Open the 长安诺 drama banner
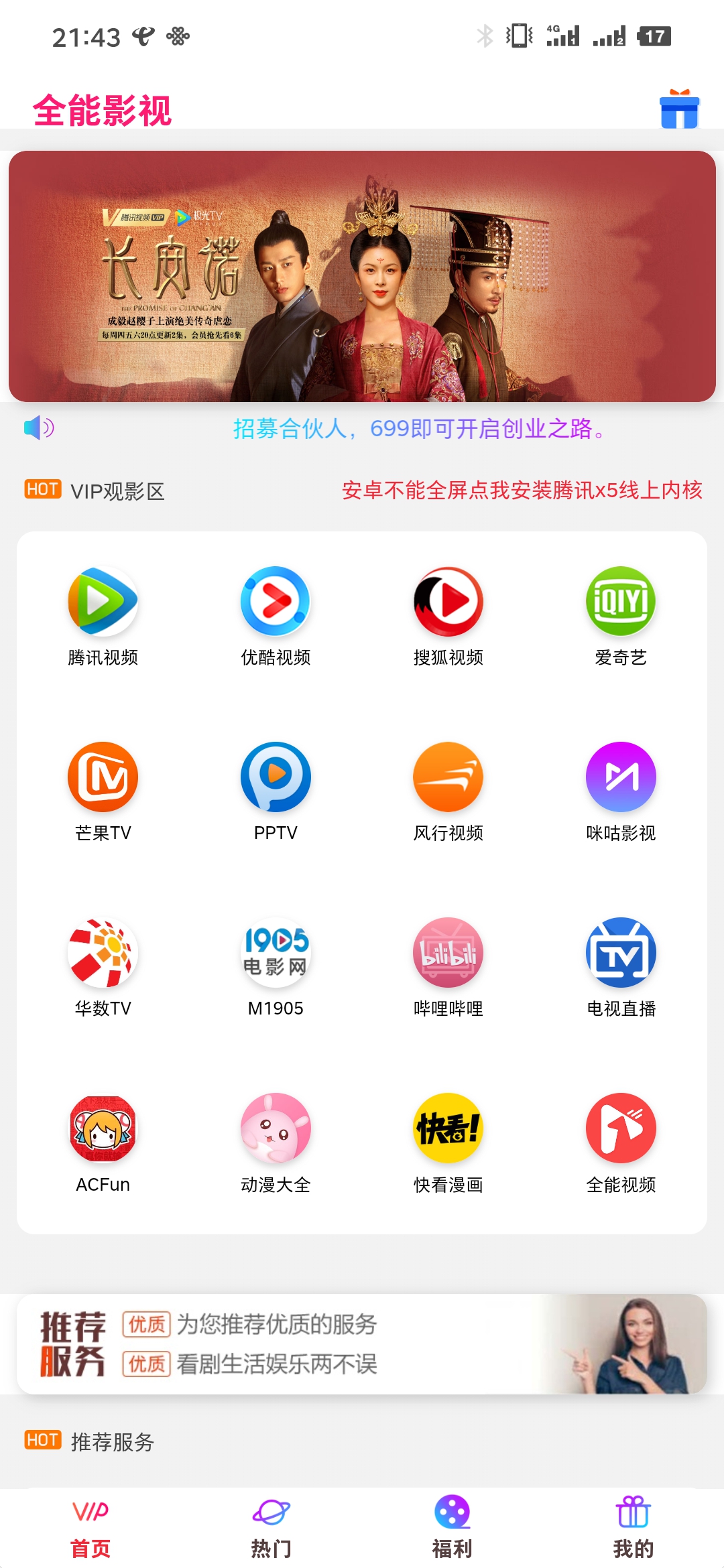The height and width of the screenshot is (1568, 724). coord(362,276)
